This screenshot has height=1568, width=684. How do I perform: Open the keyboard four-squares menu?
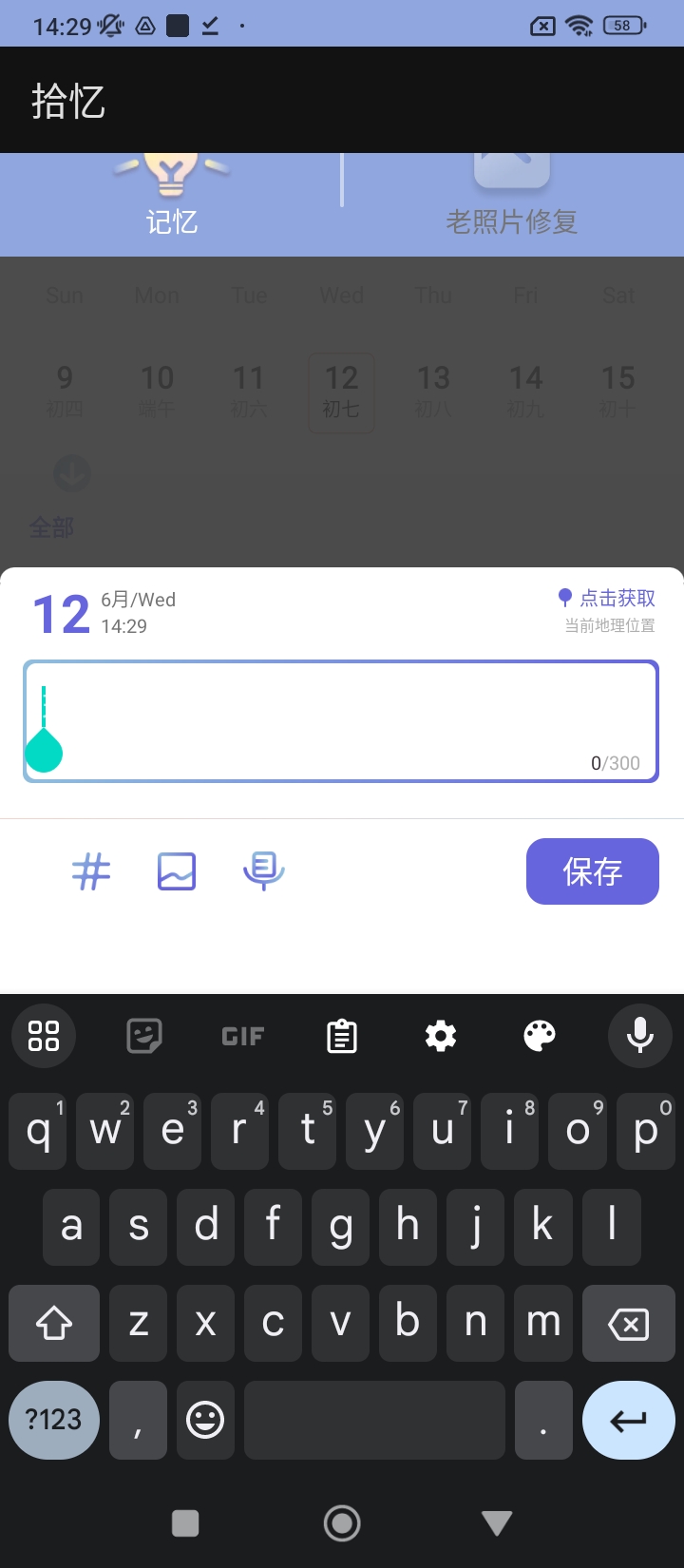point(44,1036)
